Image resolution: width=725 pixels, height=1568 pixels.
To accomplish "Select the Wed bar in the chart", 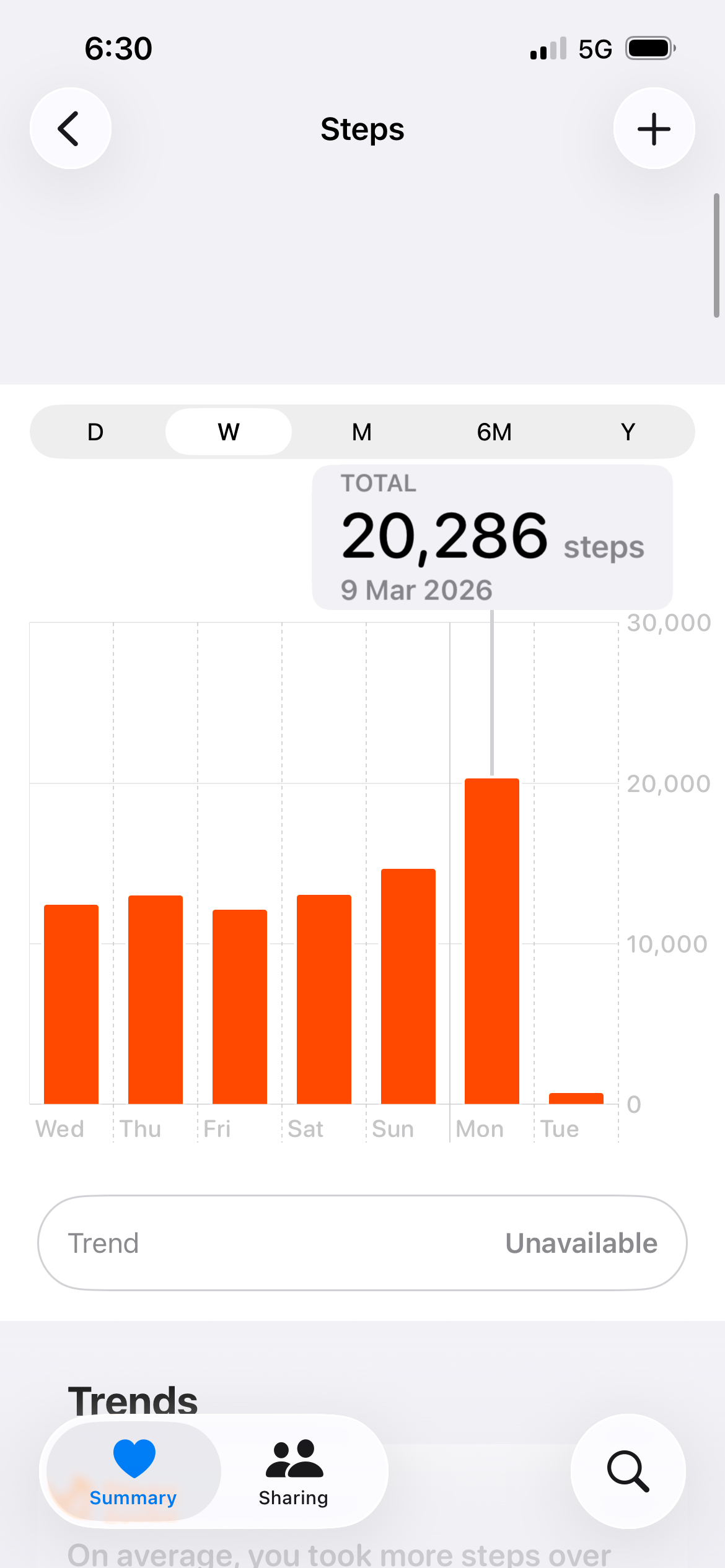I will coord(71,1003).
